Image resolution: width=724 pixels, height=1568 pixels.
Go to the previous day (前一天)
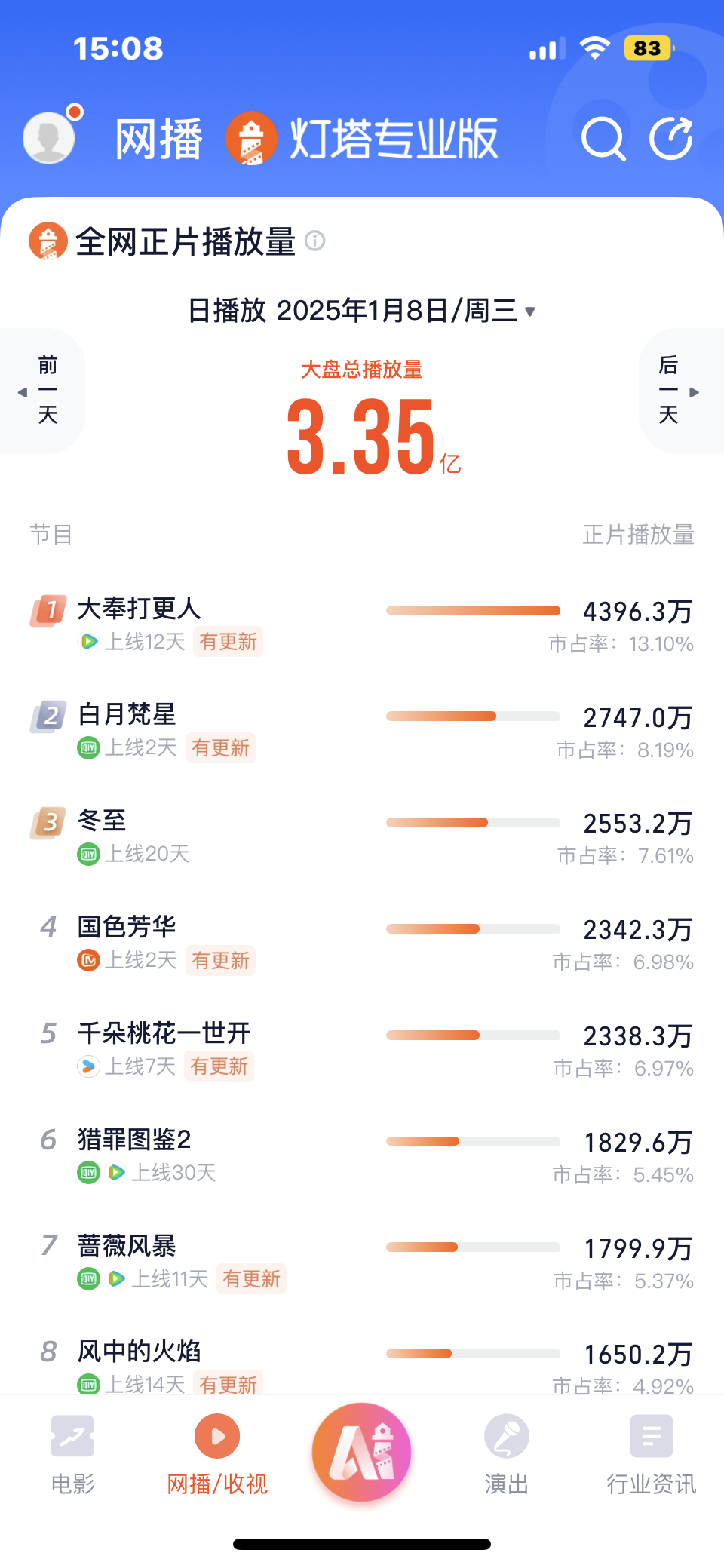pos(43,391)
